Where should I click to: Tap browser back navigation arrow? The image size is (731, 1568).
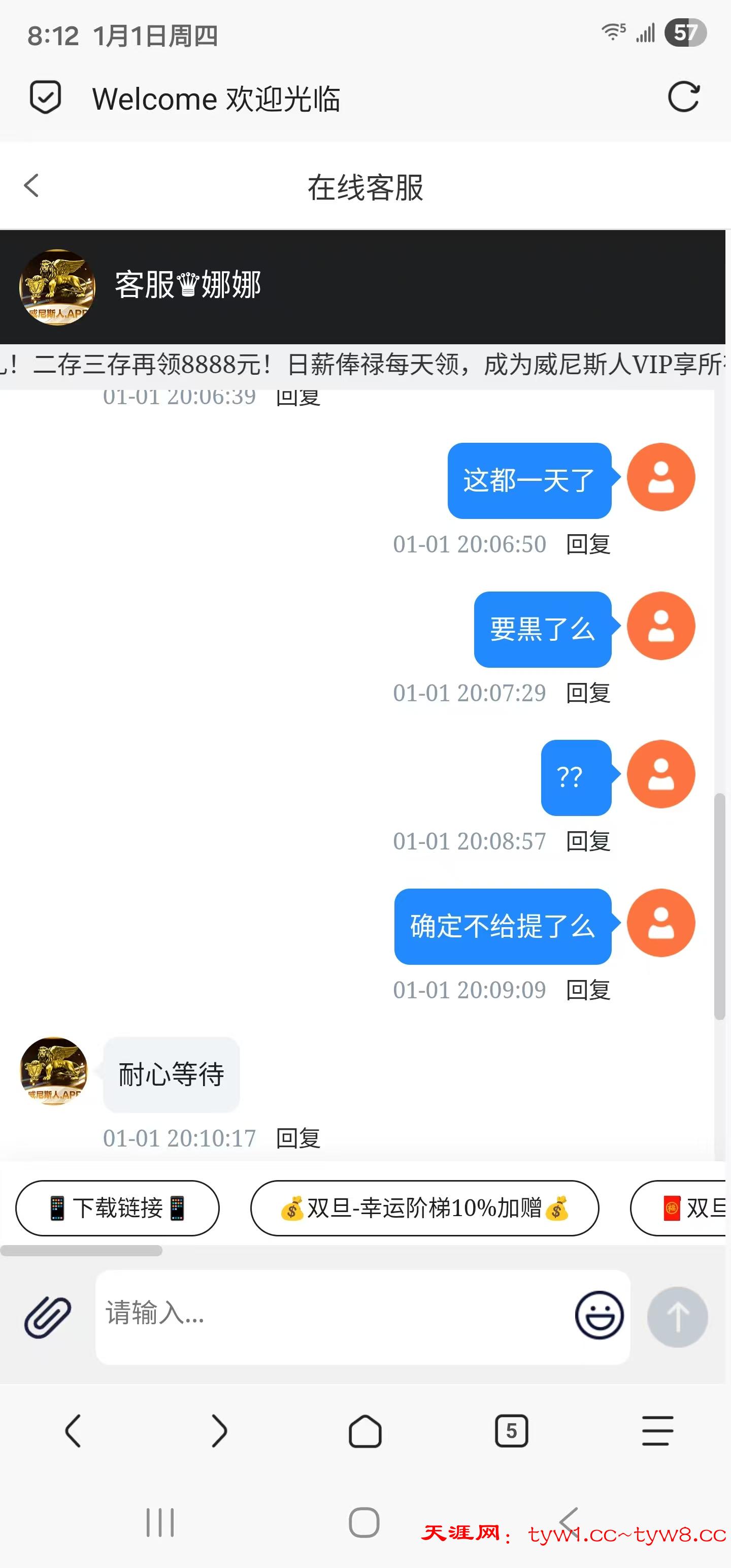tap(74, 1431)
